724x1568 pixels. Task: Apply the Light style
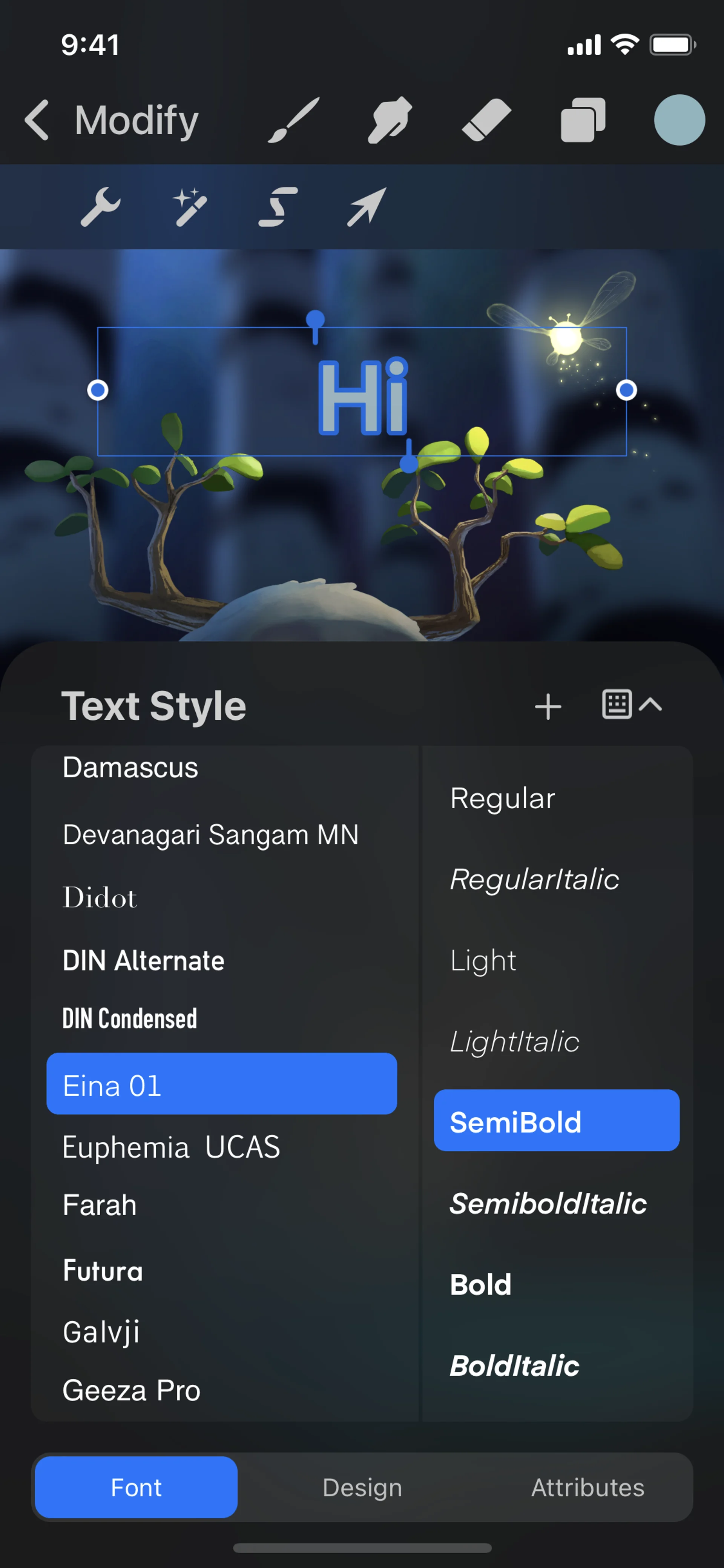tap(483, 960)
